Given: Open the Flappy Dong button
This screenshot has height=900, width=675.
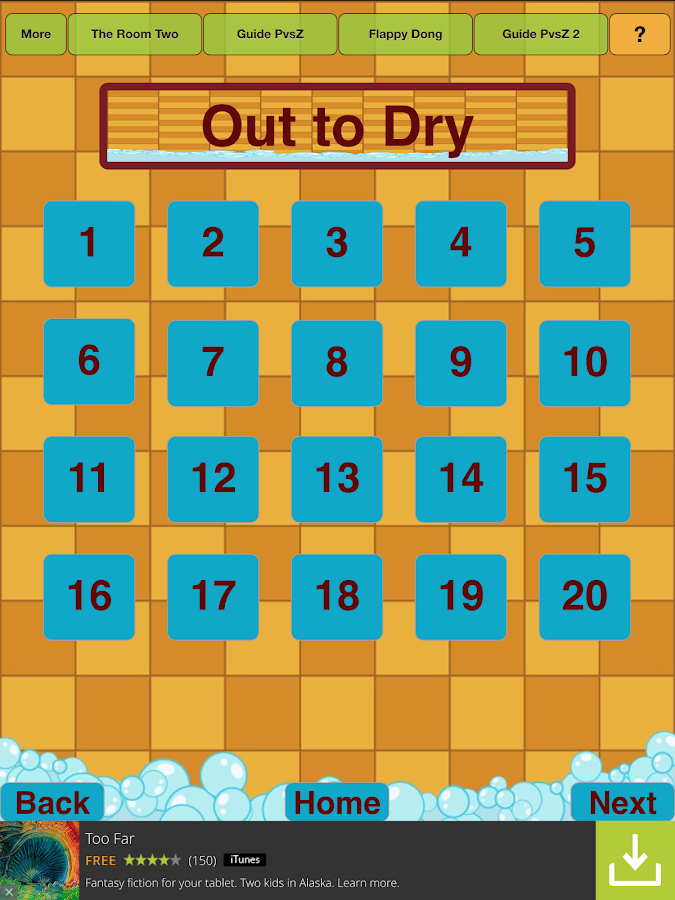Looking at the screenshot, I should 405,34.
